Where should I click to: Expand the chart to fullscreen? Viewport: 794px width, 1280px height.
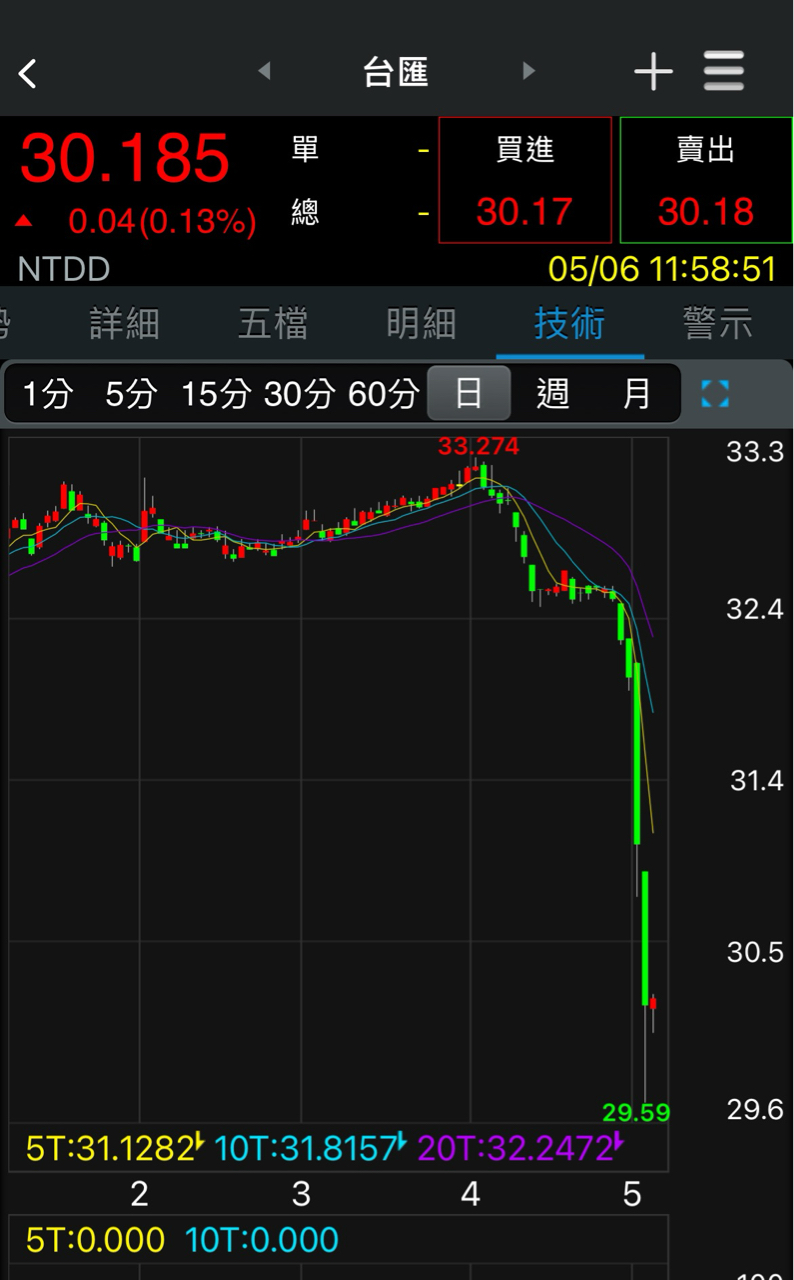coord(715,394)
